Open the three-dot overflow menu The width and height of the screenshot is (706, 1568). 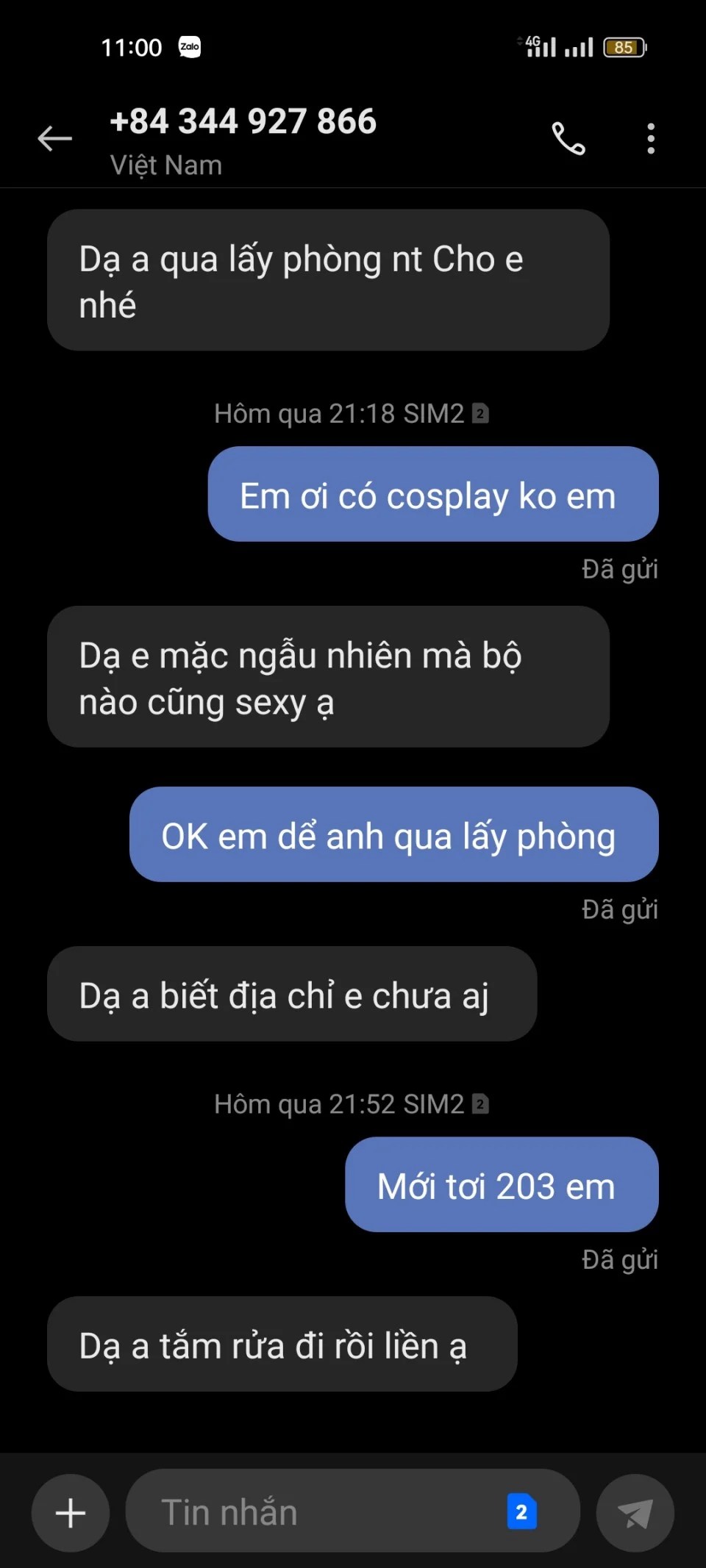click(x=651, y=138)
